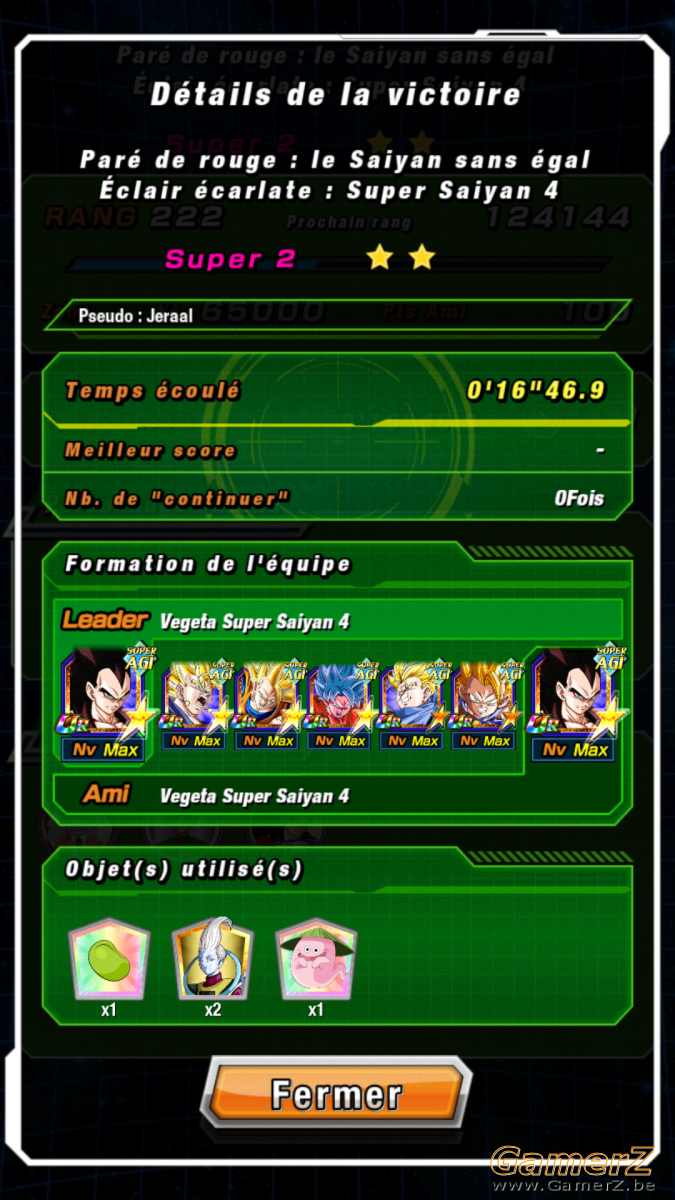Image resolution: width=675 pixels, height=1200 pixels.
Task: Open the friend Vegeta Super Saiyan 4 card
Action: (x=576, y=705)
